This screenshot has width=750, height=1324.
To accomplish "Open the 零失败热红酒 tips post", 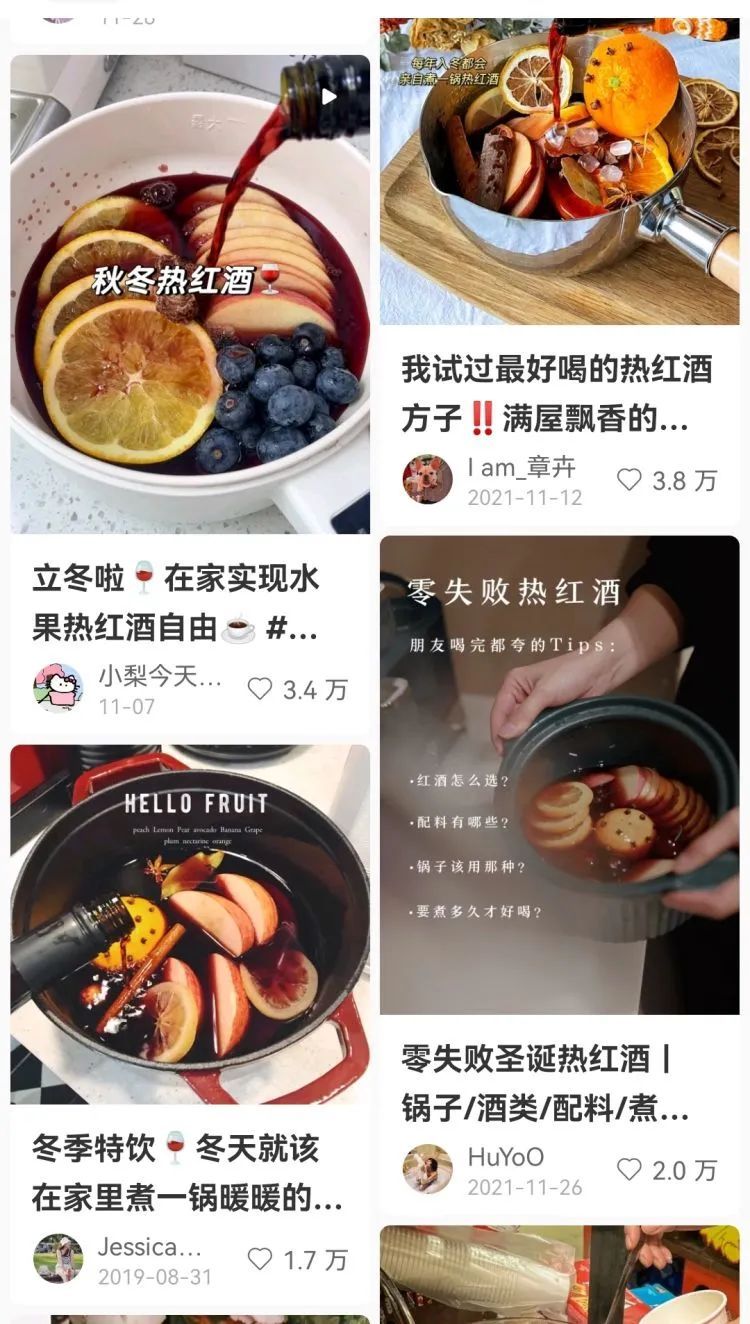I will click(560, 775).
